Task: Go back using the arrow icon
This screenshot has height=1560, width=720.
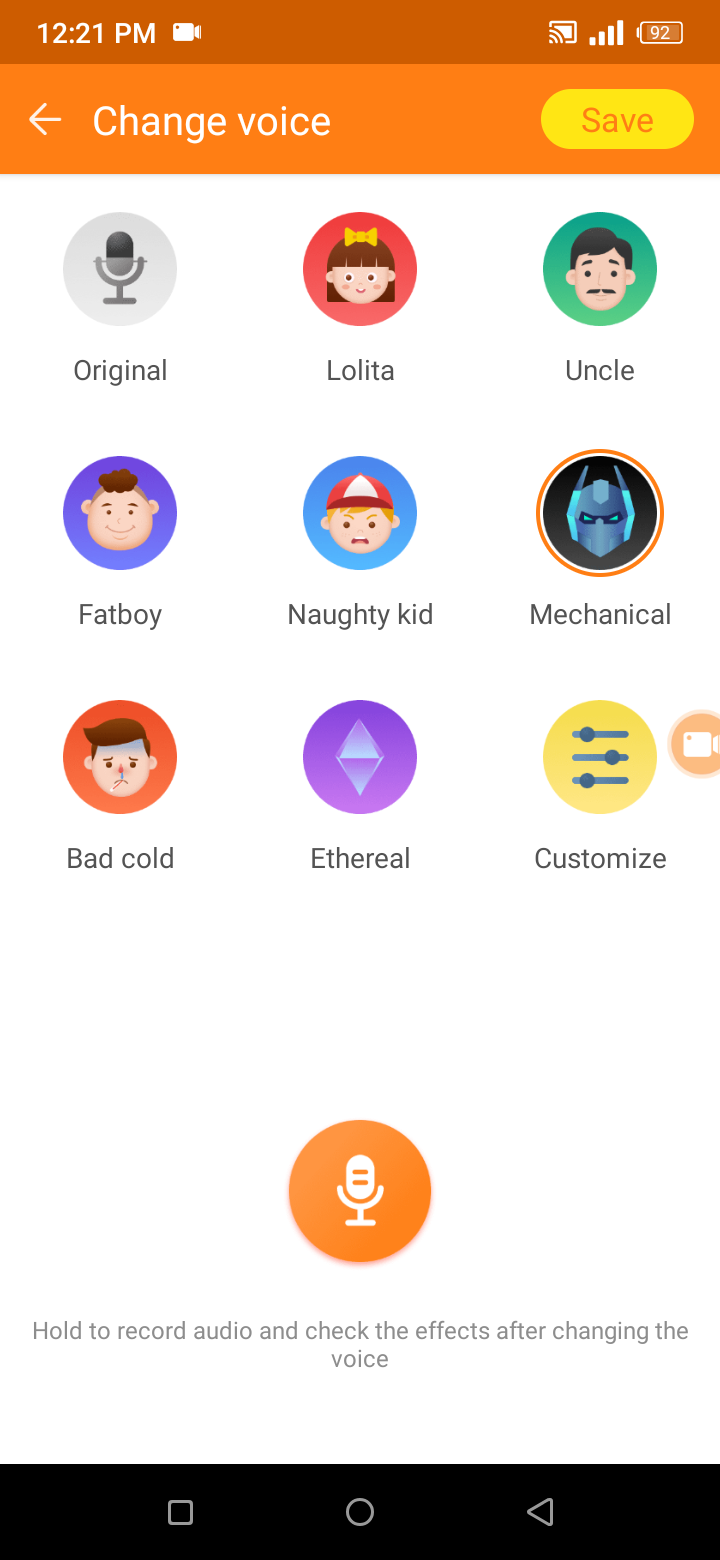Action: coord(45,120)
